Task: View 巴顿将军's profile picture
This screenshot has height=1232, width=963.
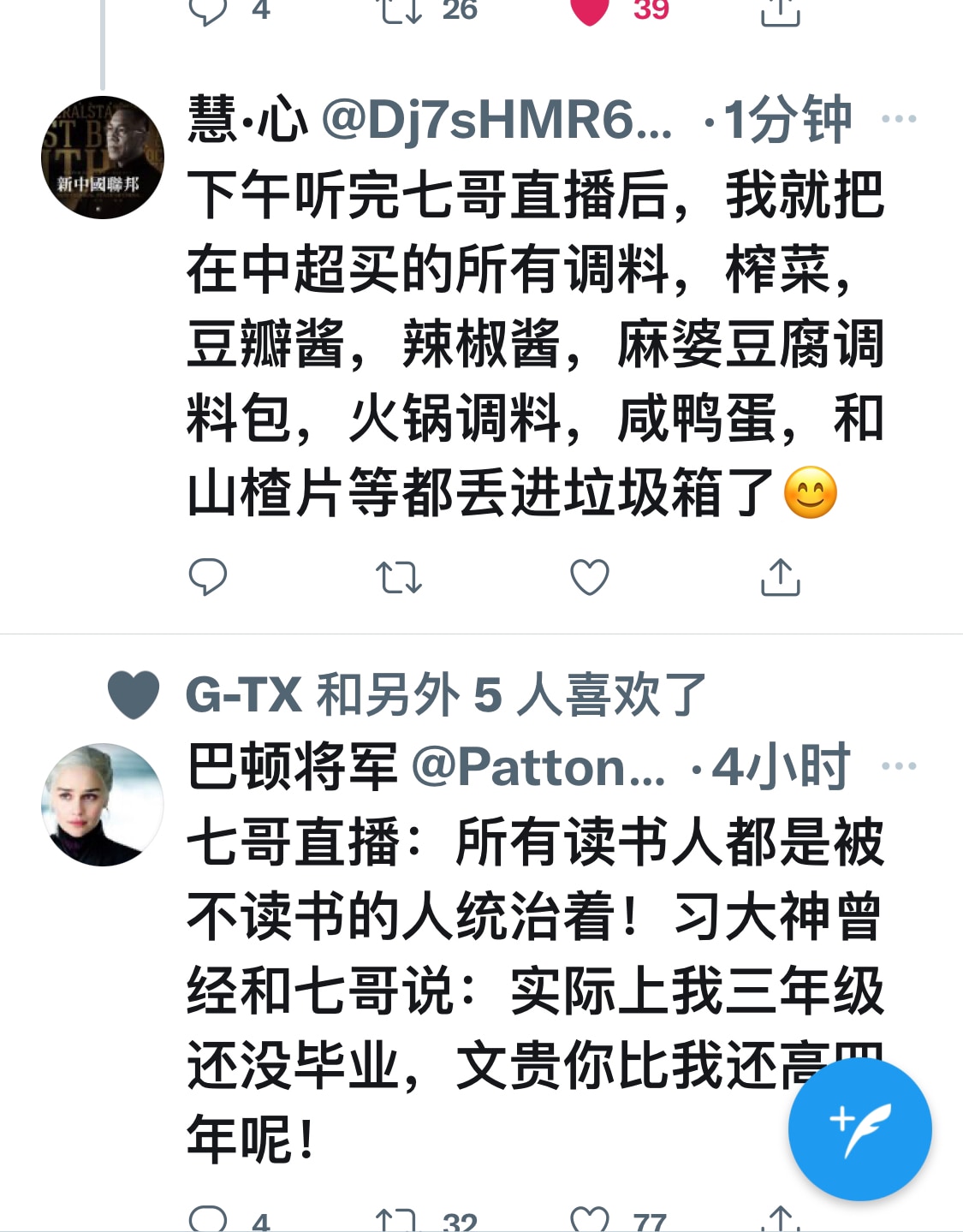Action: (102, 805)
